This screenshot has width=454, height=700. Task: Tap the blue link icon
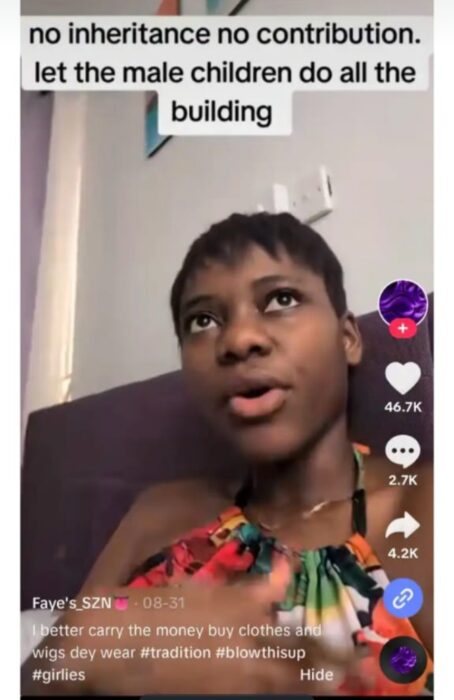(x=403, y=598)
